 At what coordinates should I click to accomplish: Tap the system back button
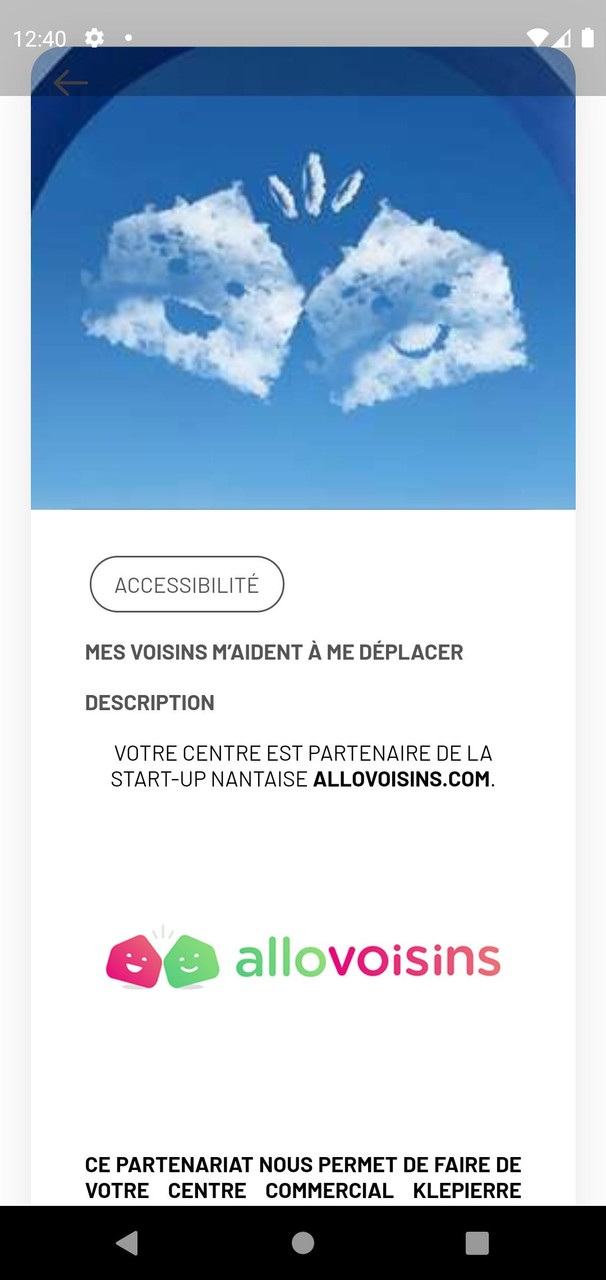127,1243
